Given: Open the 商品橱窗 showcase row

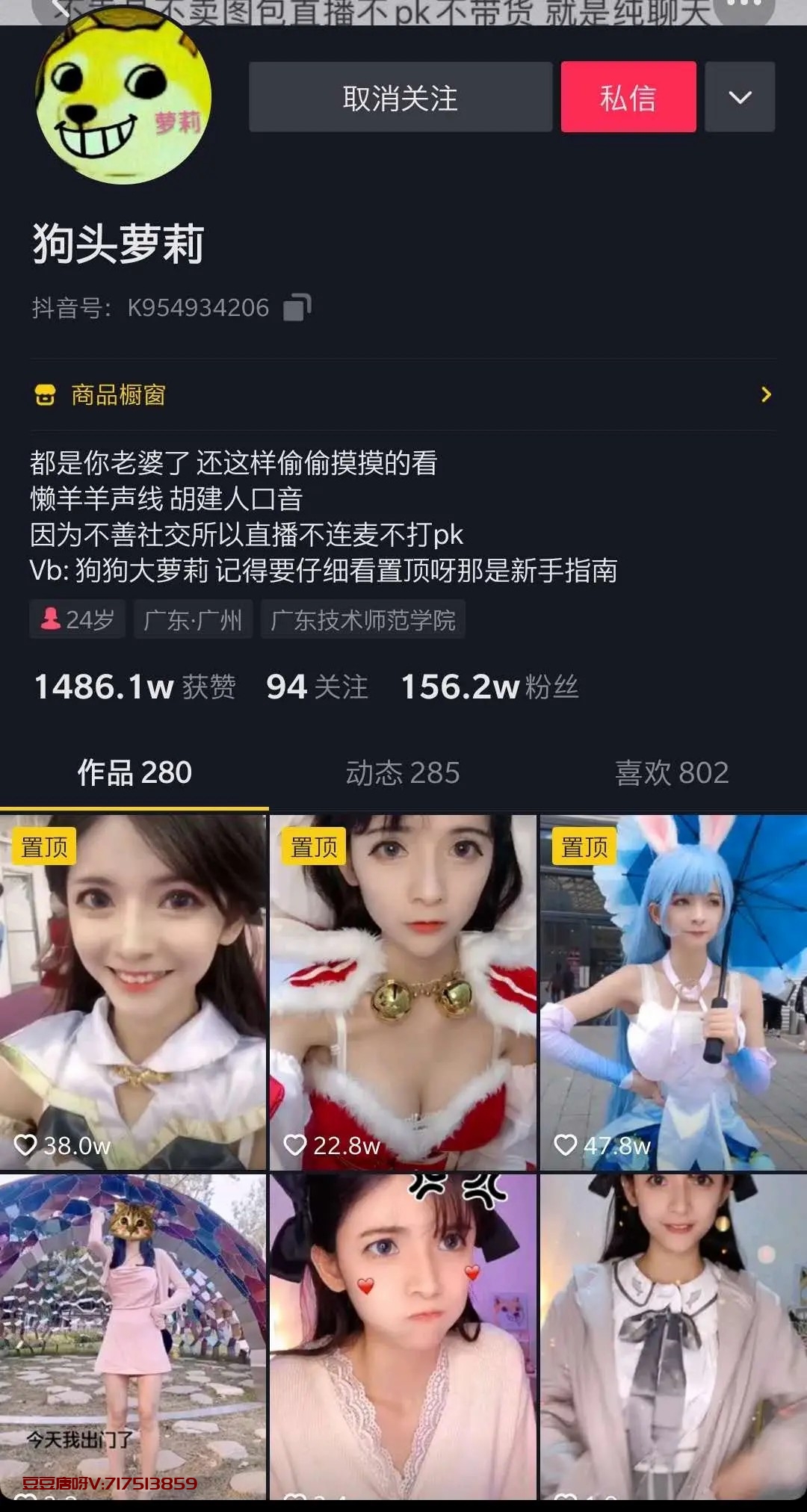Looking at the screenshot, I should pos(403,394).
